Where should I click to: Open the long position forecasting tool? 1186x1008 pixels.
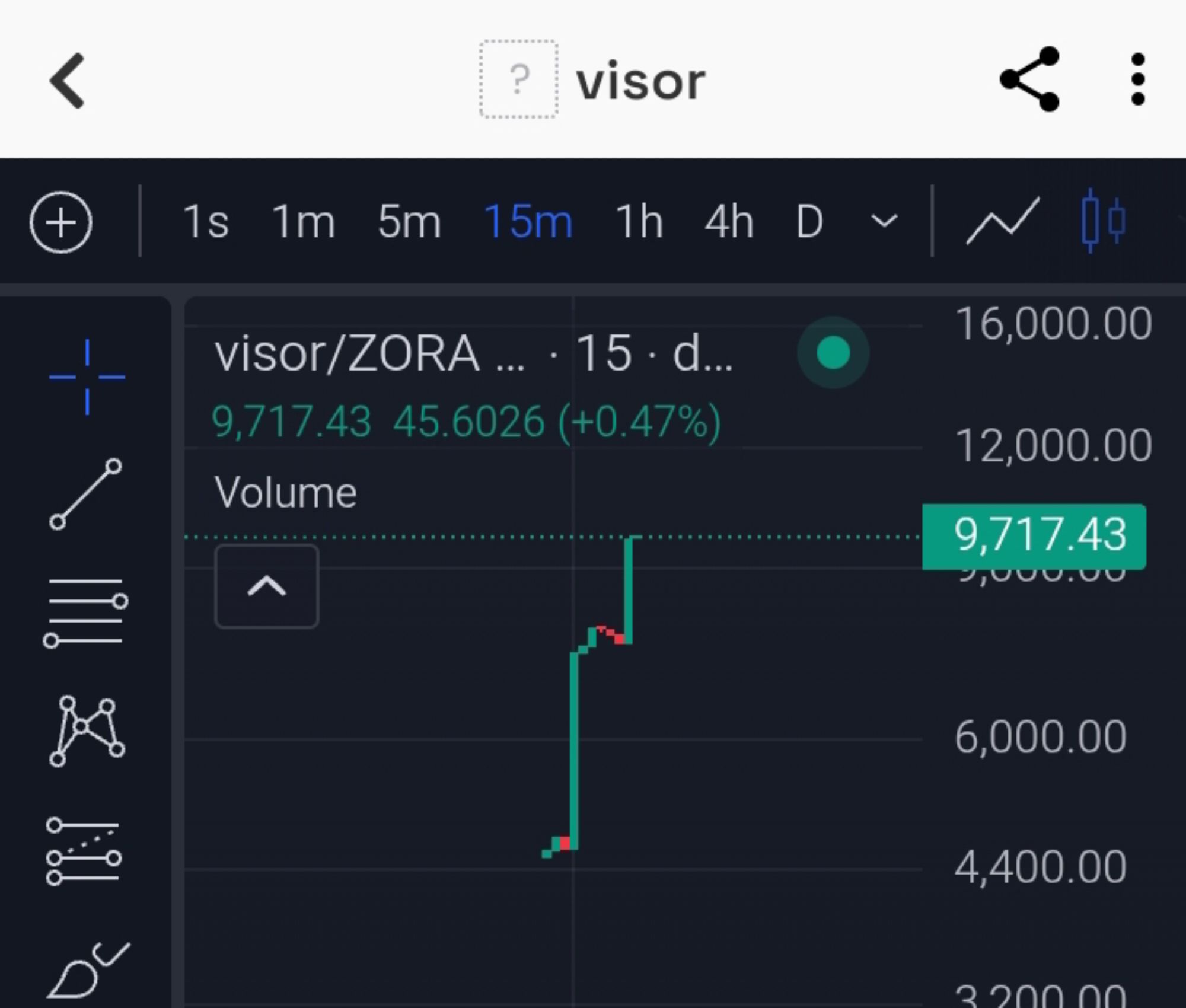pos(84,851)
